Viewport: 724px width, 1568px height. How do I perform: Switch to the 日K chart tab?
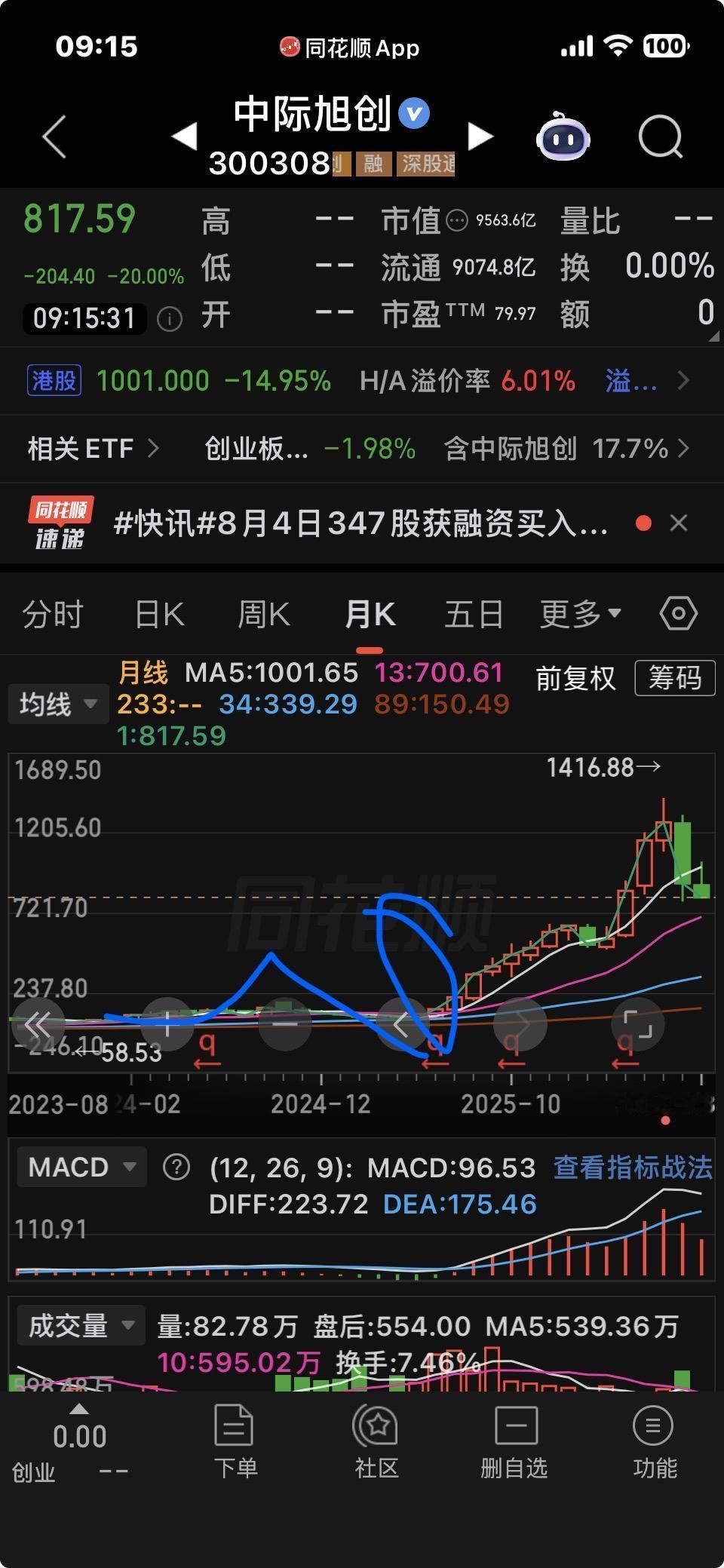[x=159, y=614]
